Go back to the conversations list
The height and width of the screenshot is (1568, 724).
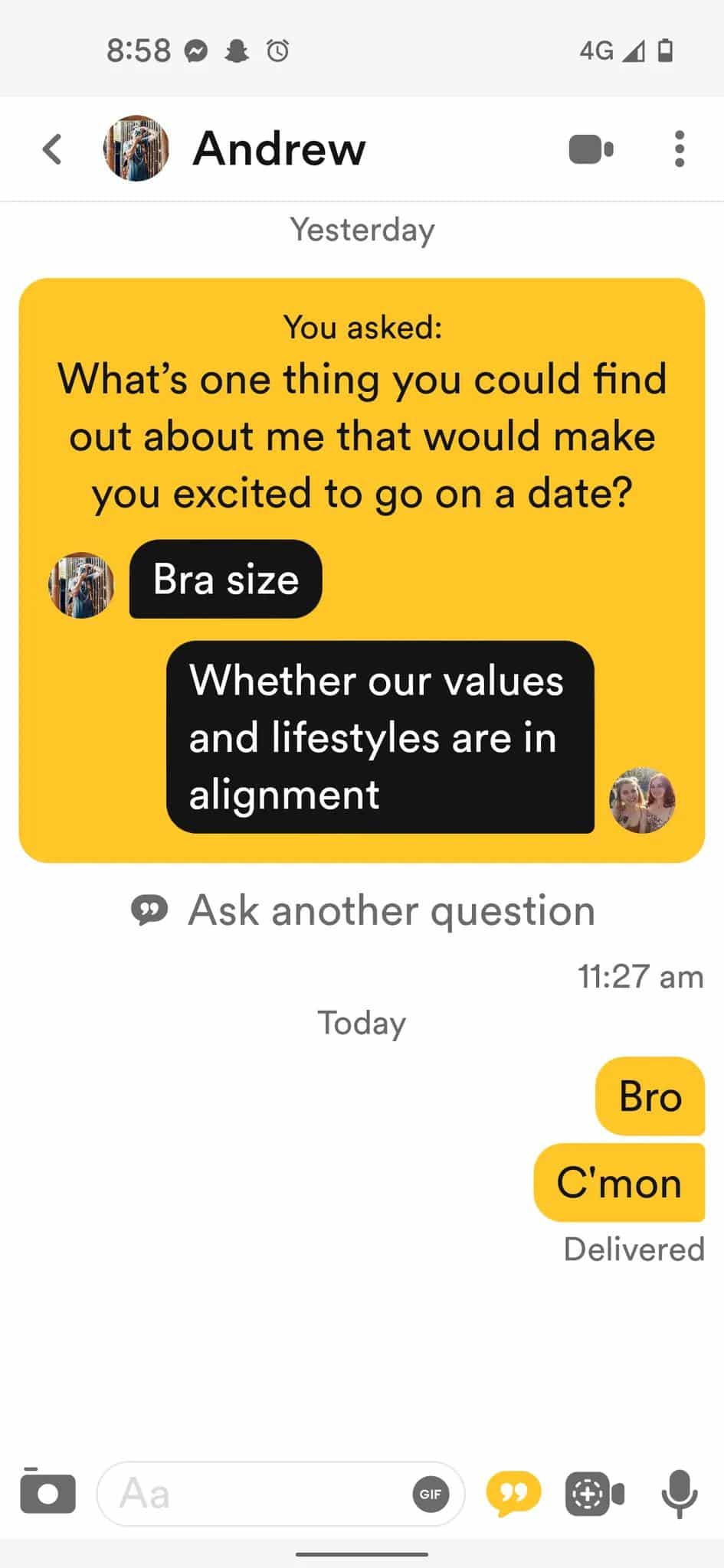pyautogui.click(x=51, y=149)
